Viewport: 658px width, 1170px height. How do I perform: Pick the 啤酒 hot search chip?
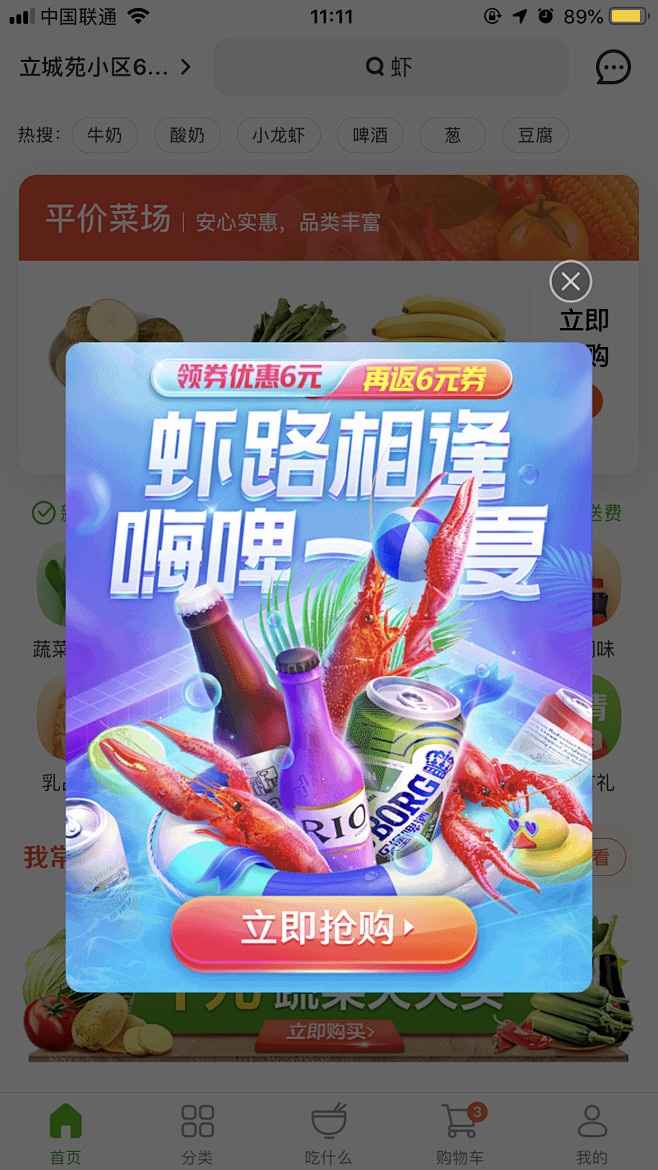point(370,135)
